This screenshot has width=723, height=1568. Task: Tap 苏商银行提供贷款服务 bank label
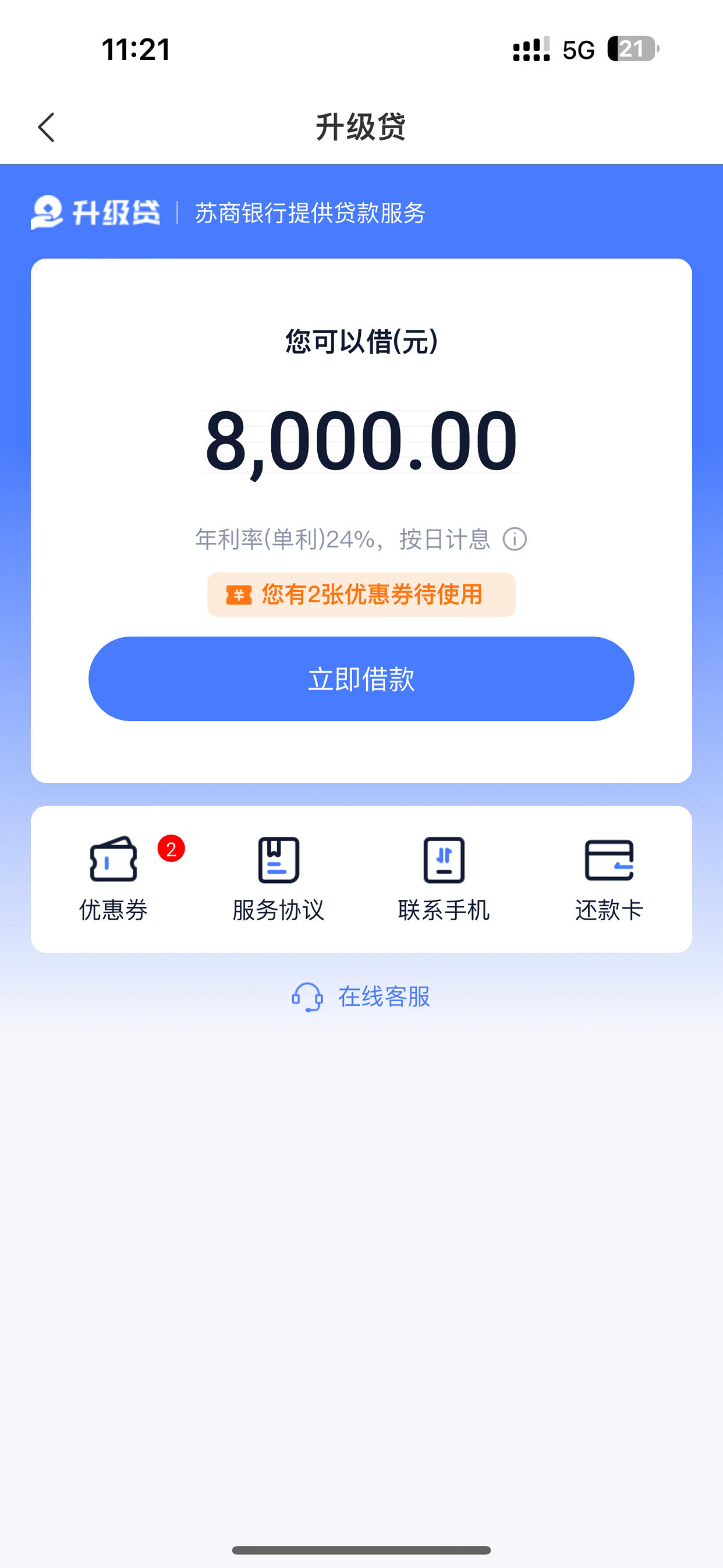pos(310,213)
